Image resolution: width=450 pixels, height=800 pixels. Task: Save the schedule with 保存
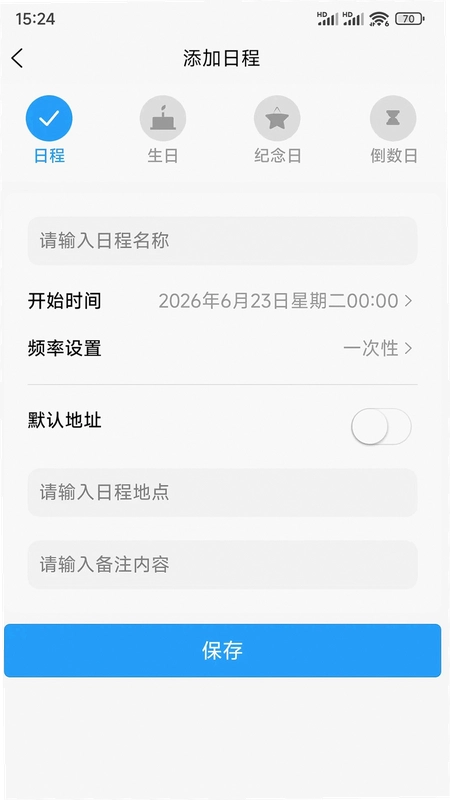pos(222,651)
